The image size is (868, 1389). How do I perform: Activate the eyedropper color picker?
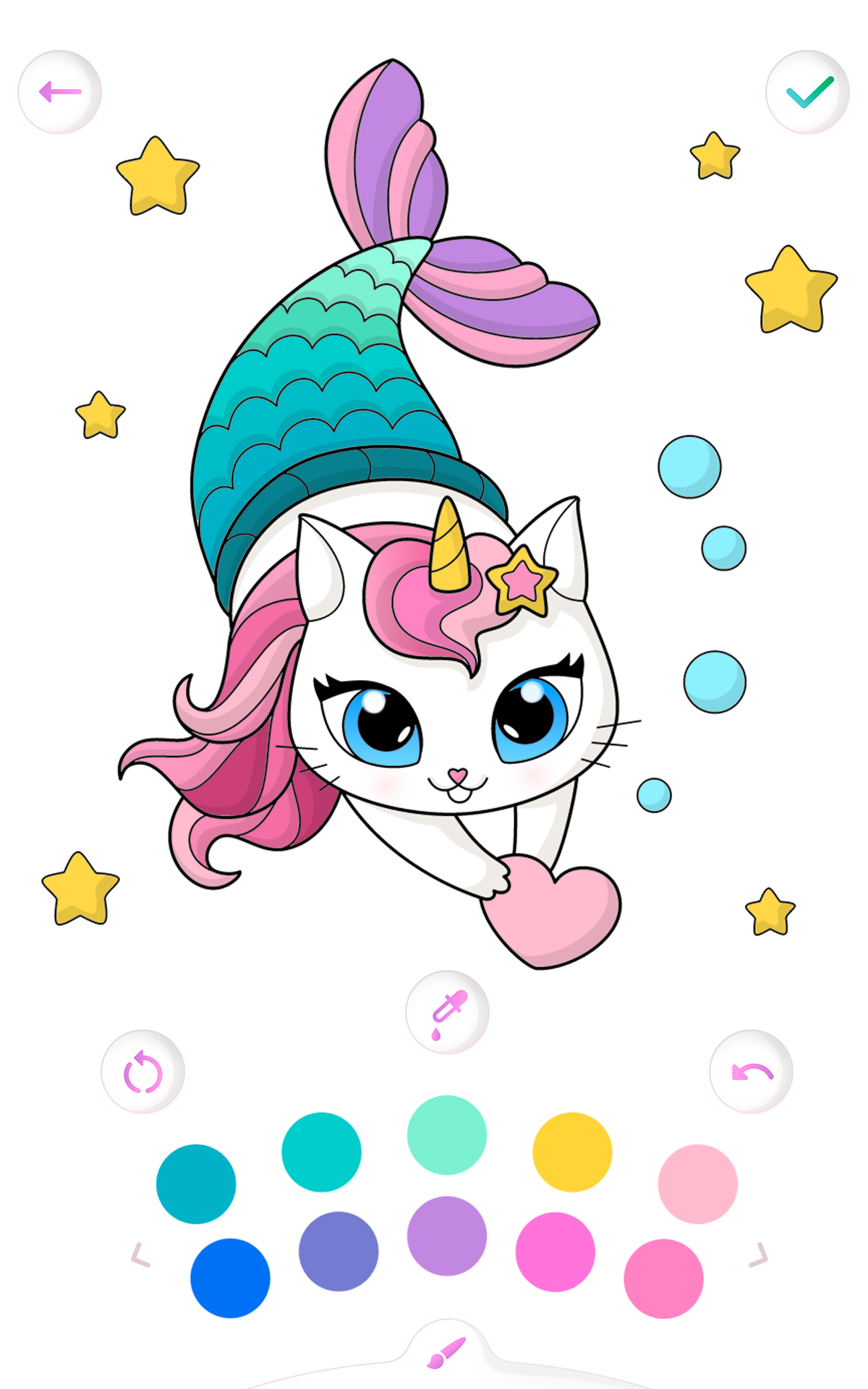click(447, 1012)
